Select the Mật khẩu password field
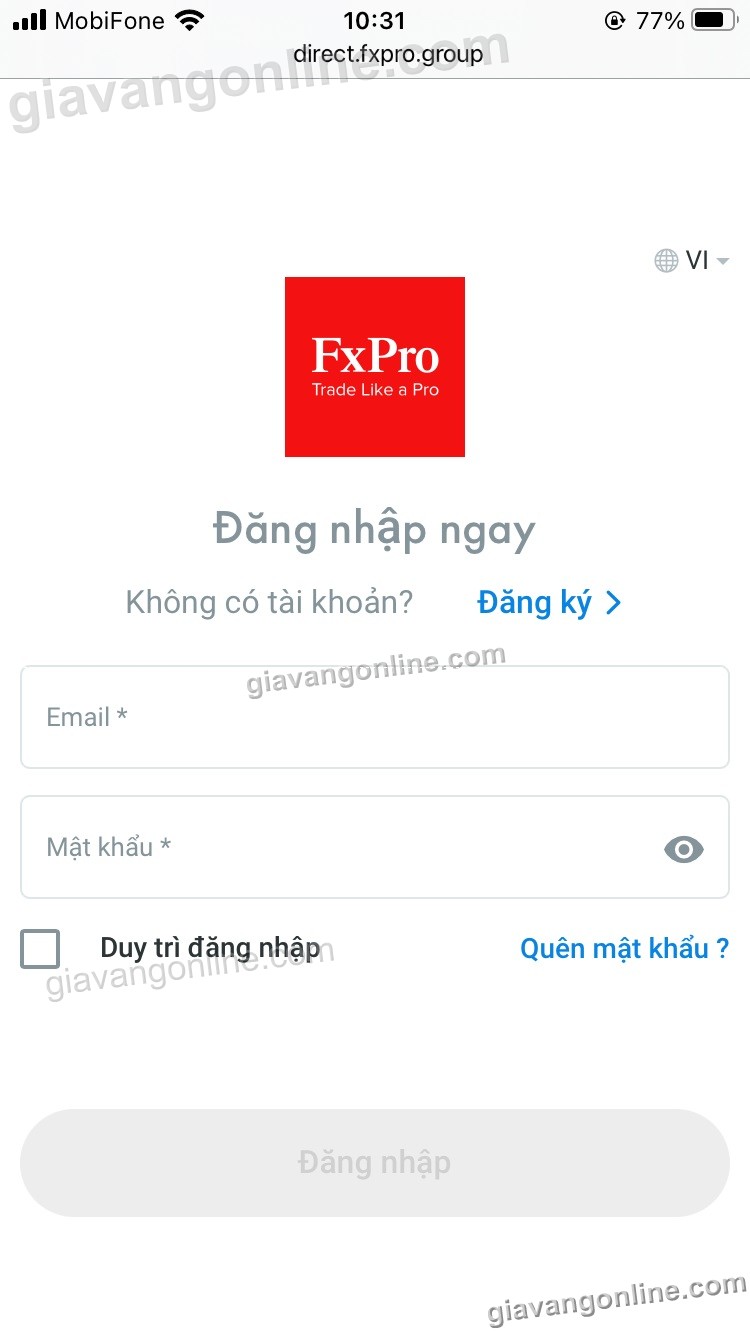750x1334 pixels. (340, 848)
